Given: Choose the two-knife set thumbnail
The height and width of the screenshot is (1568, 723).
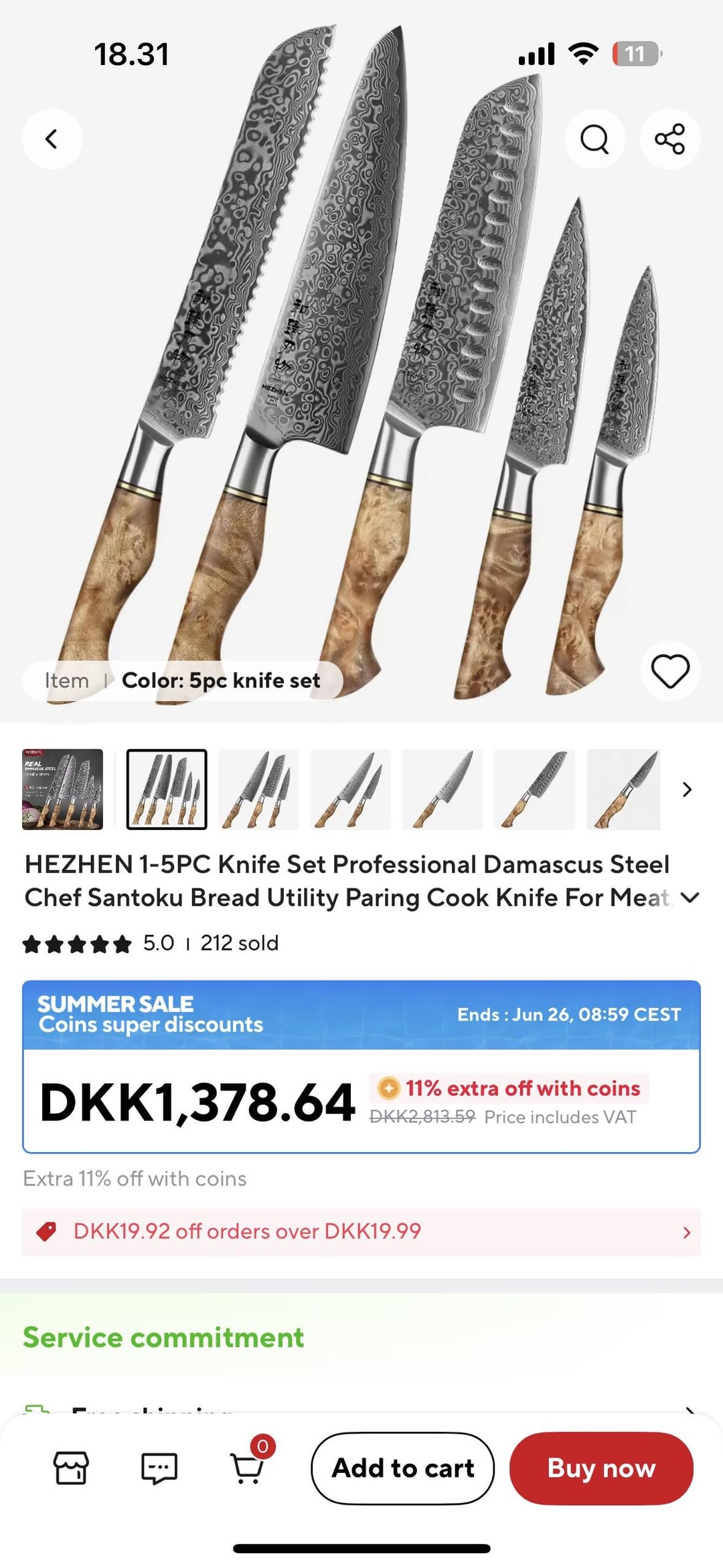Looking at the screenshot, I should click(350, 789).
